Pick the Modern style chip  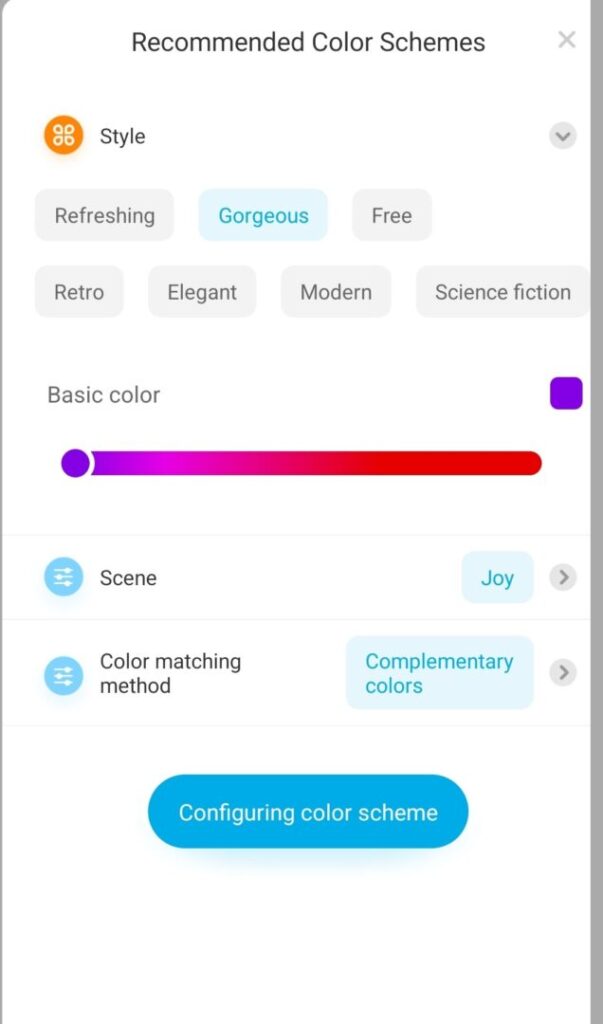[x=336, y=291]
